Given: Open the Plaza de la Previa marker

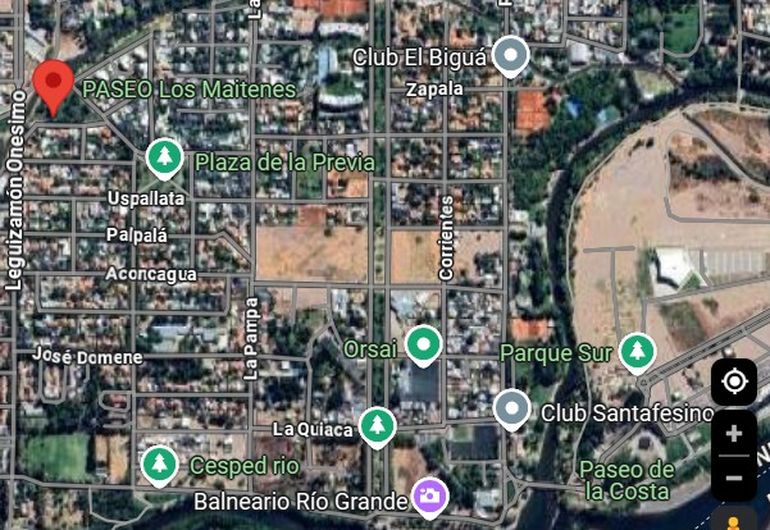Looking at the screenshot, I should coord(165,158).
